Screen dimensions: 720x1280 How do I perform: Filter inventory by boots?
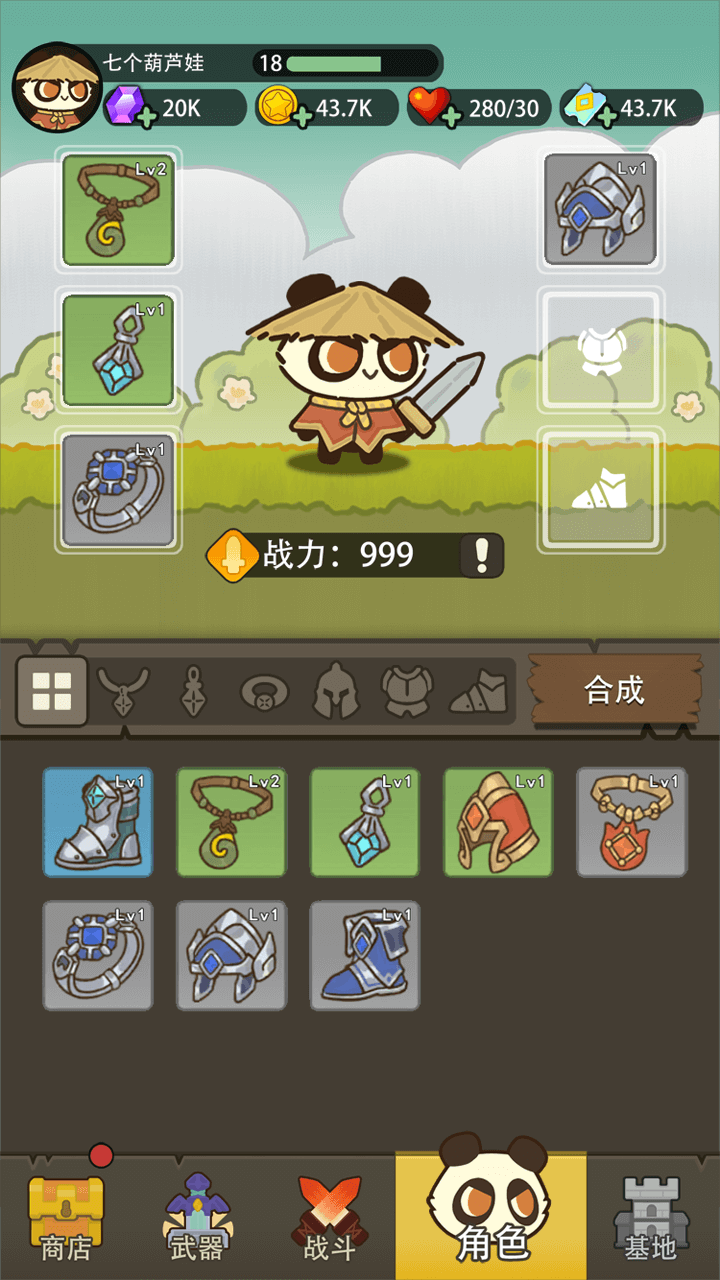[479, 690]
